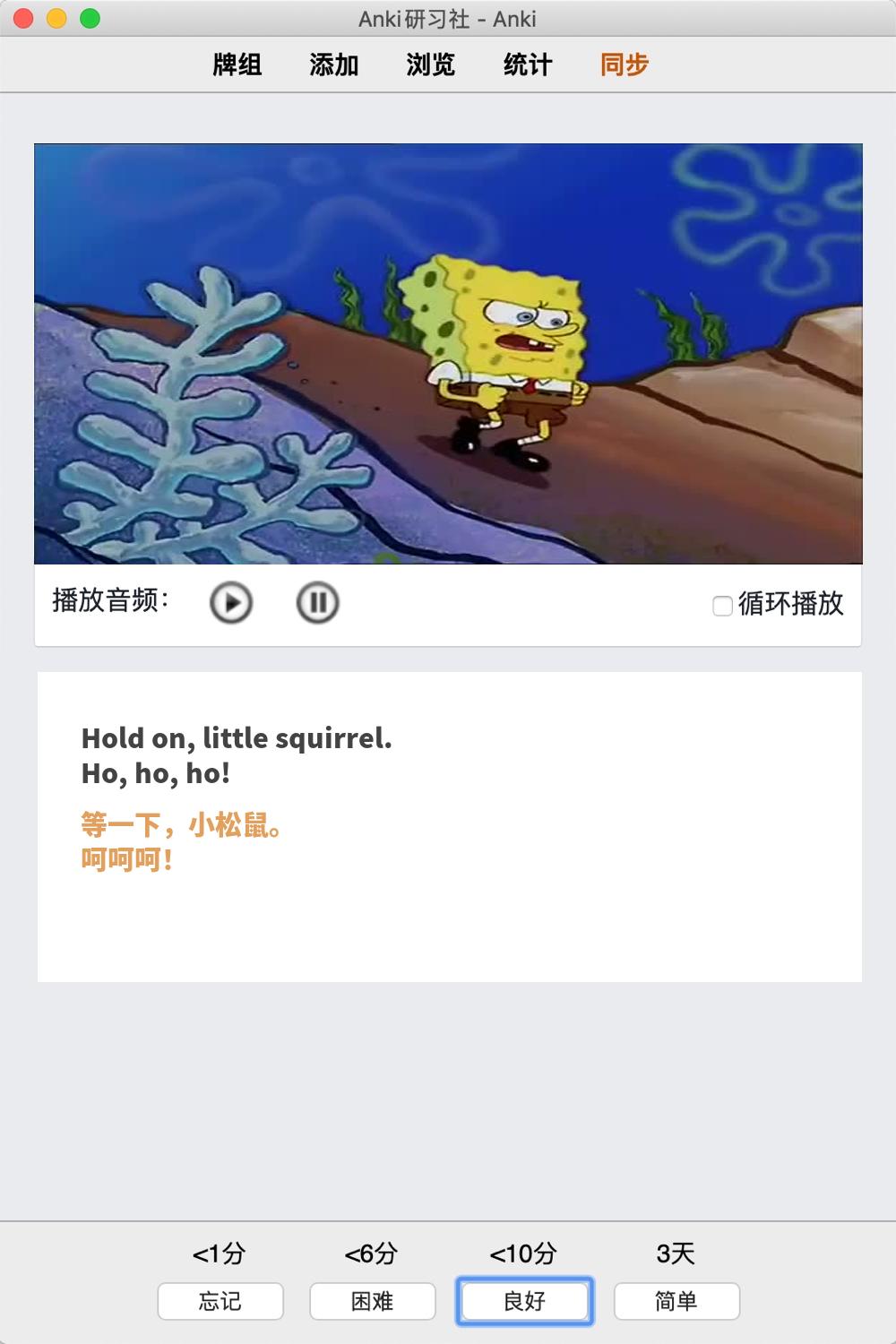Rate the card as 困难

[373, 1301]
